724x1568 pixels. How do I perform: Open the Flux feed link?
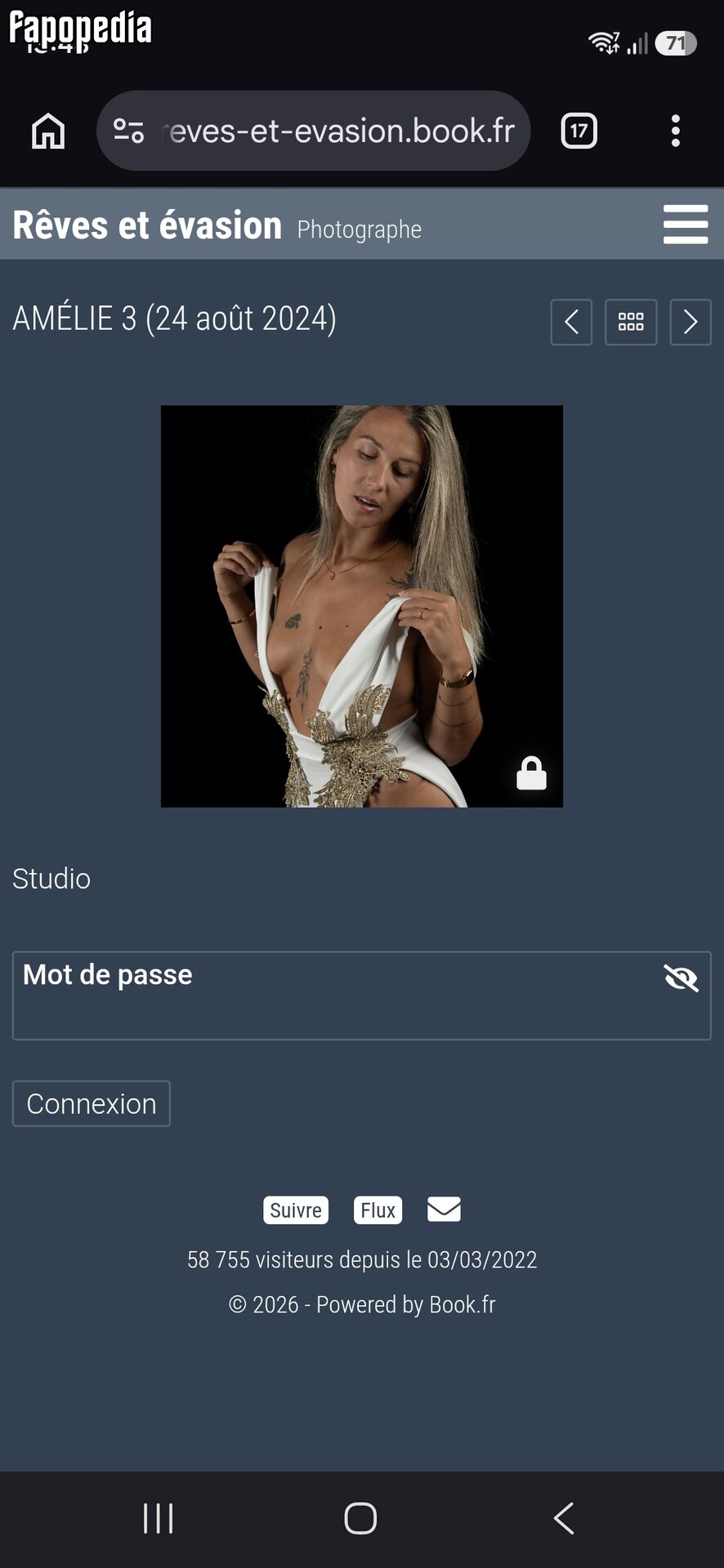[378, 1210]
